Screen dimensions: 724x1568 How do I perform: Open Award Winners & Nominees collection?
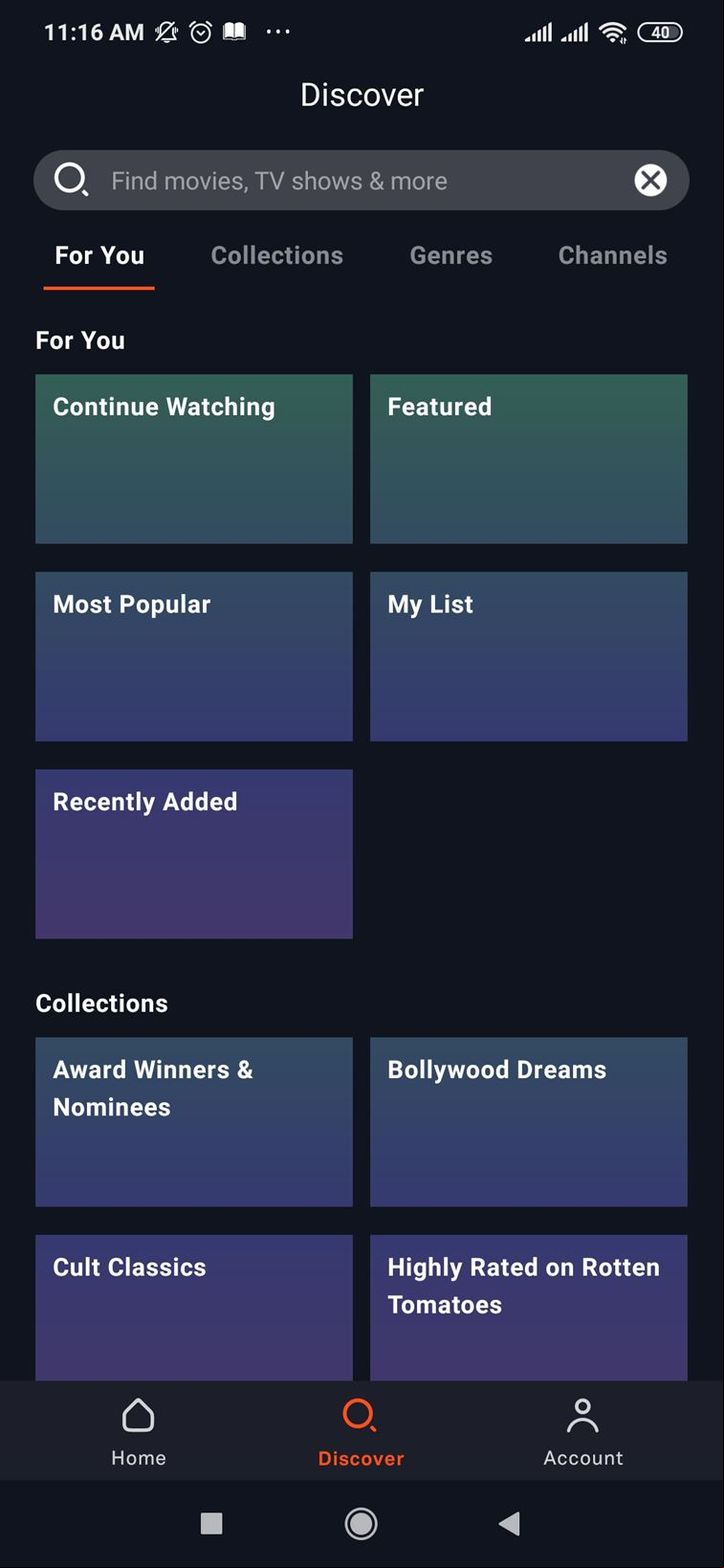[194, 1122]
